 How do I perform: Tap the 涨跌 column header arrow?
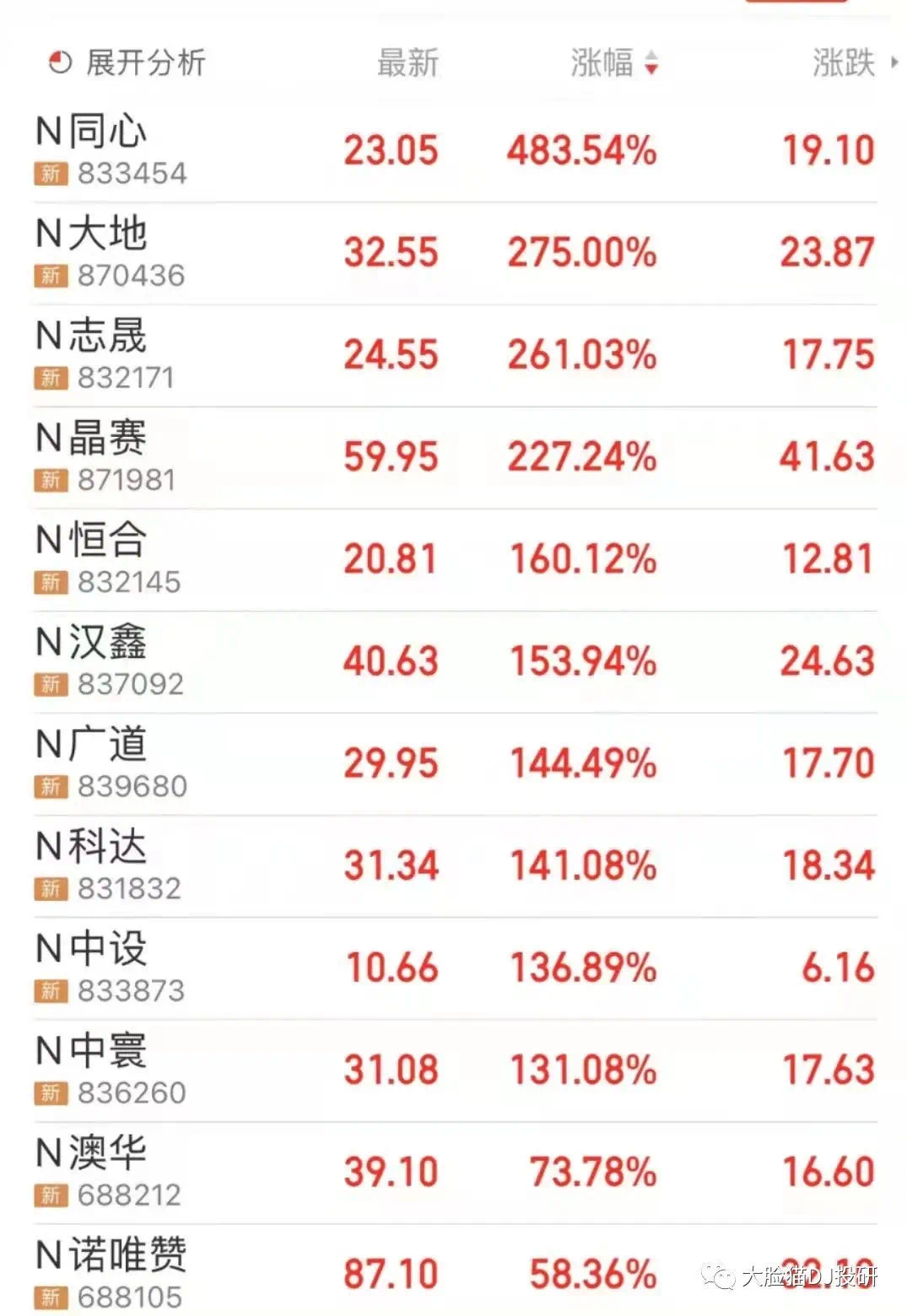click(x=894, y=62)
